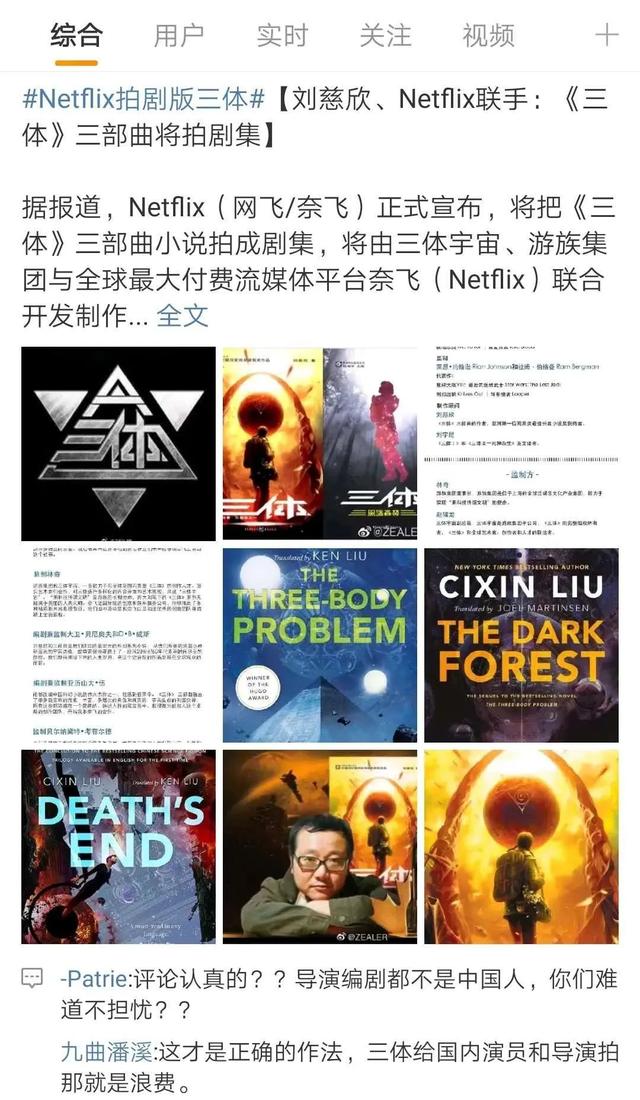The height and width of the screenshot is (1100, 640).
Task: Select the 综合 tab
Action: [x=76, y=36]
